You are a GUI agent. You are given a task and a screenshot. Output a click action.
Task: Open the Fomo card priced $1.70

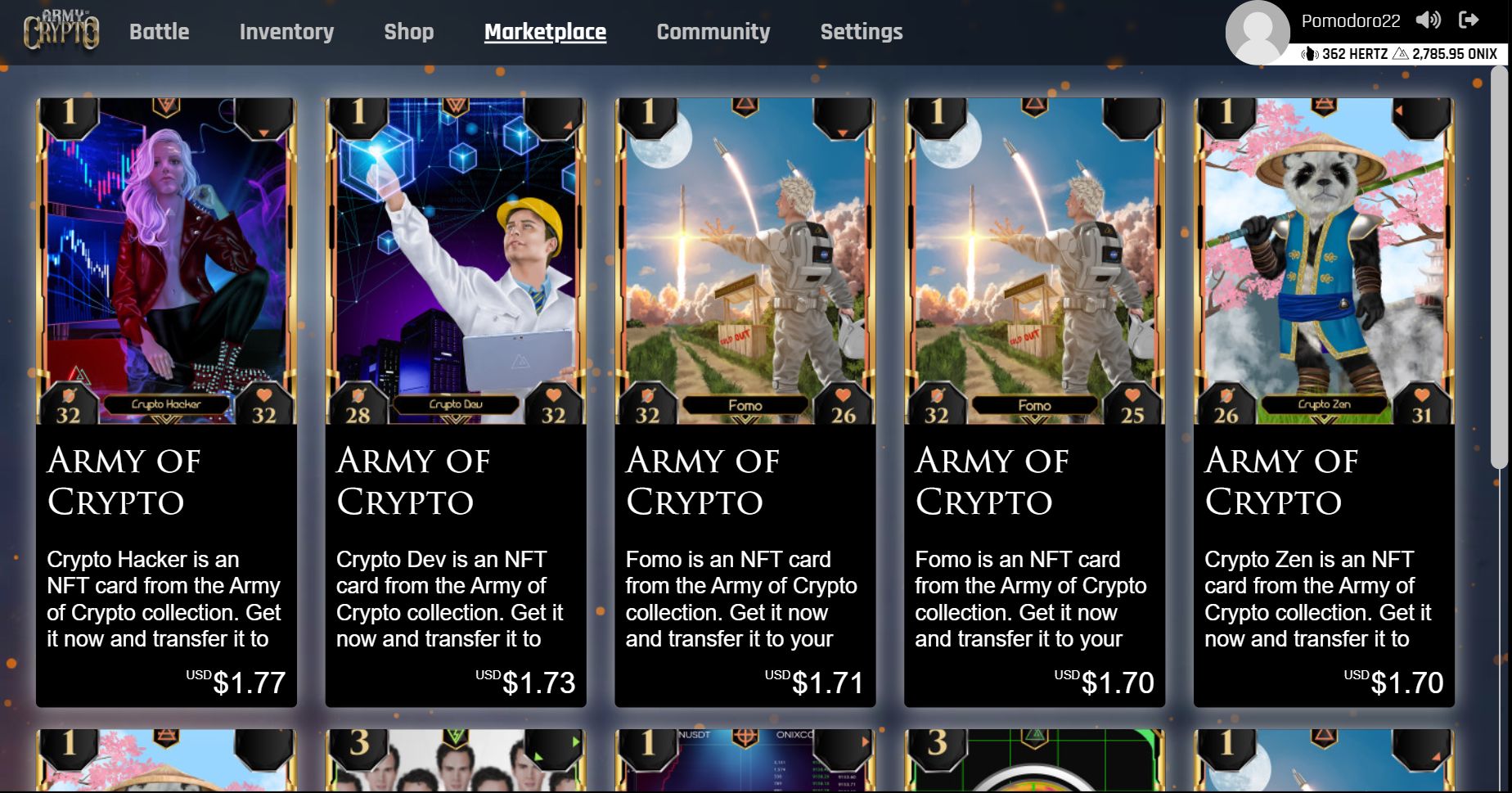[1034, 401]
